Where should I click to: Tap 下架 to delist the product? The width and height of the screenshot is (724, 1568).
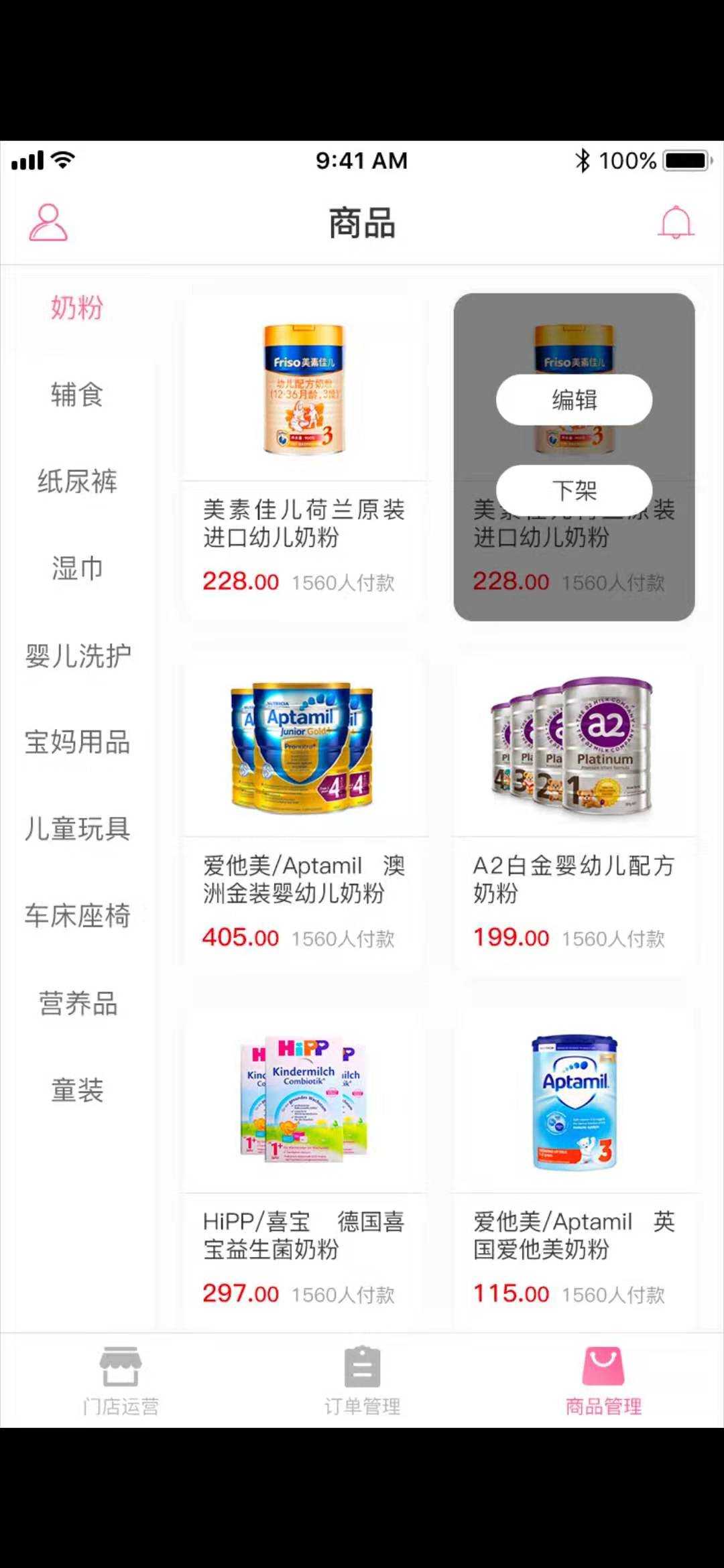pos(574,491)
